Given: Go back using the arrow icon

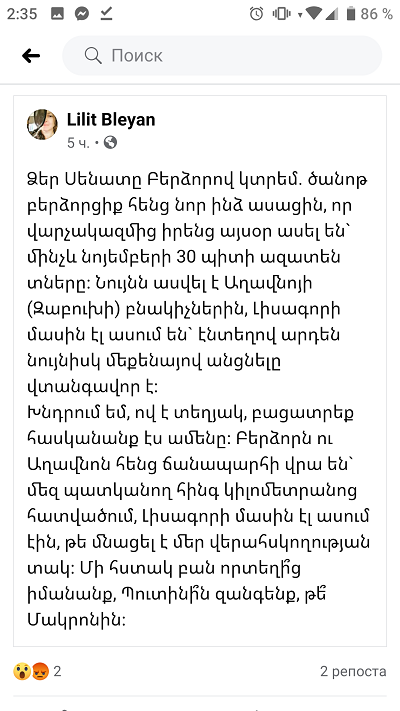Looking at the screenshot, I should pyautogui.click(x=31, y=56).
